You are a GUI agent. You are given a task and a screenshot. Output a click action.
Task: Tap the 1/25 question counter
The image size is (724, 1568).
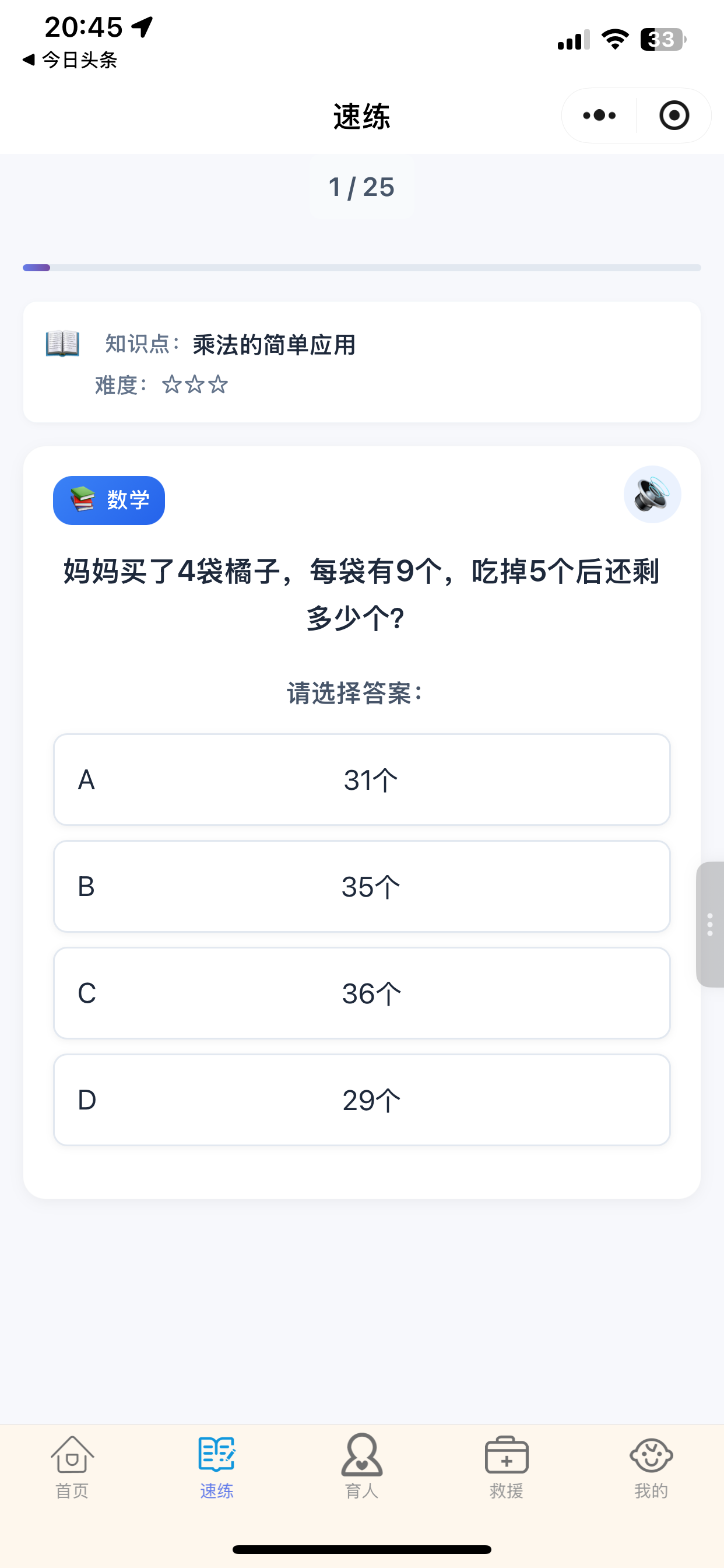pos(361,187)
